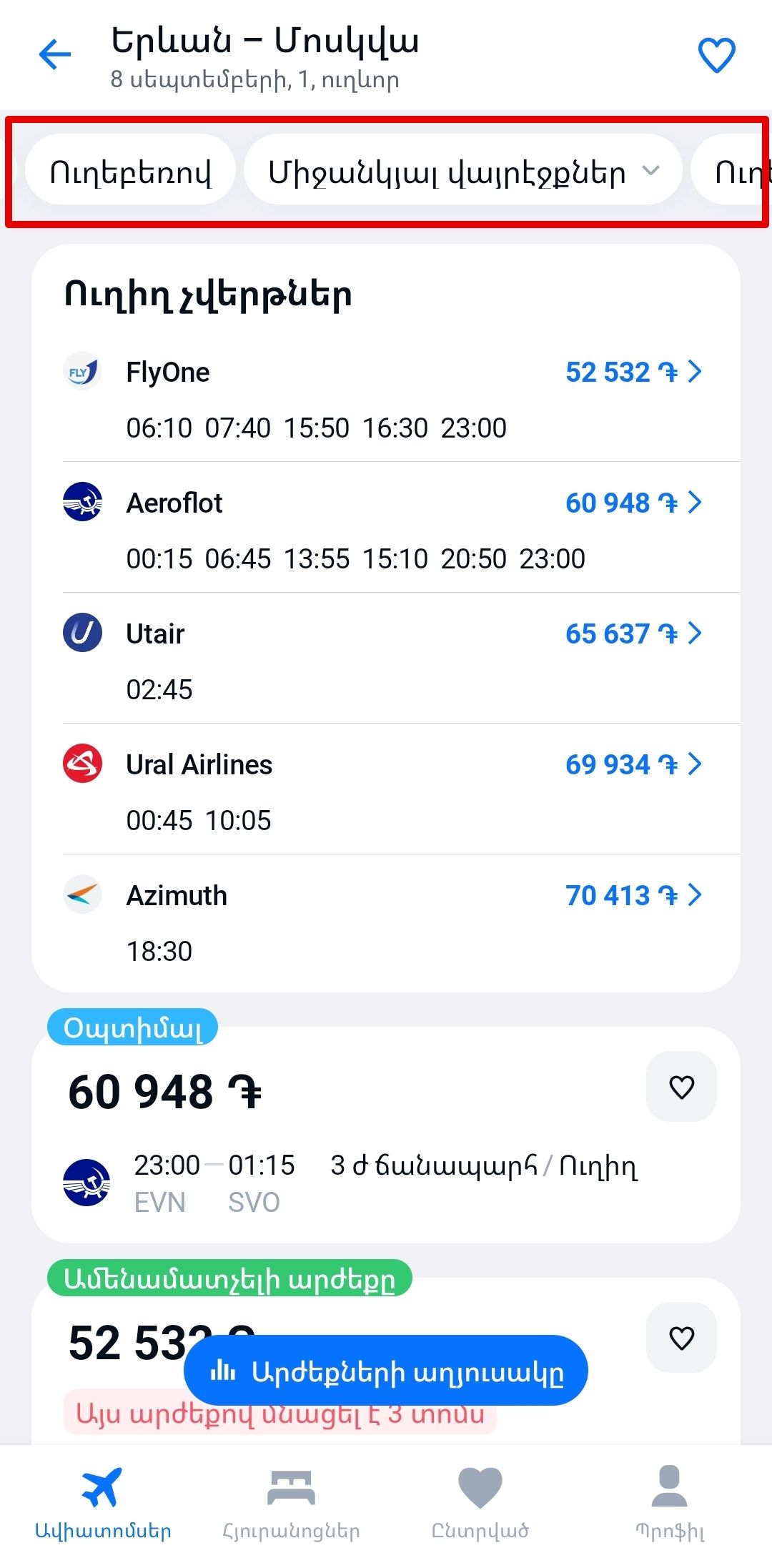Image resolution: width=772 pixels, height=1568 pixels.
Task: Favorite the 60 948 ֏ Aeroflot ticket
Action: tap(681, 1087)
